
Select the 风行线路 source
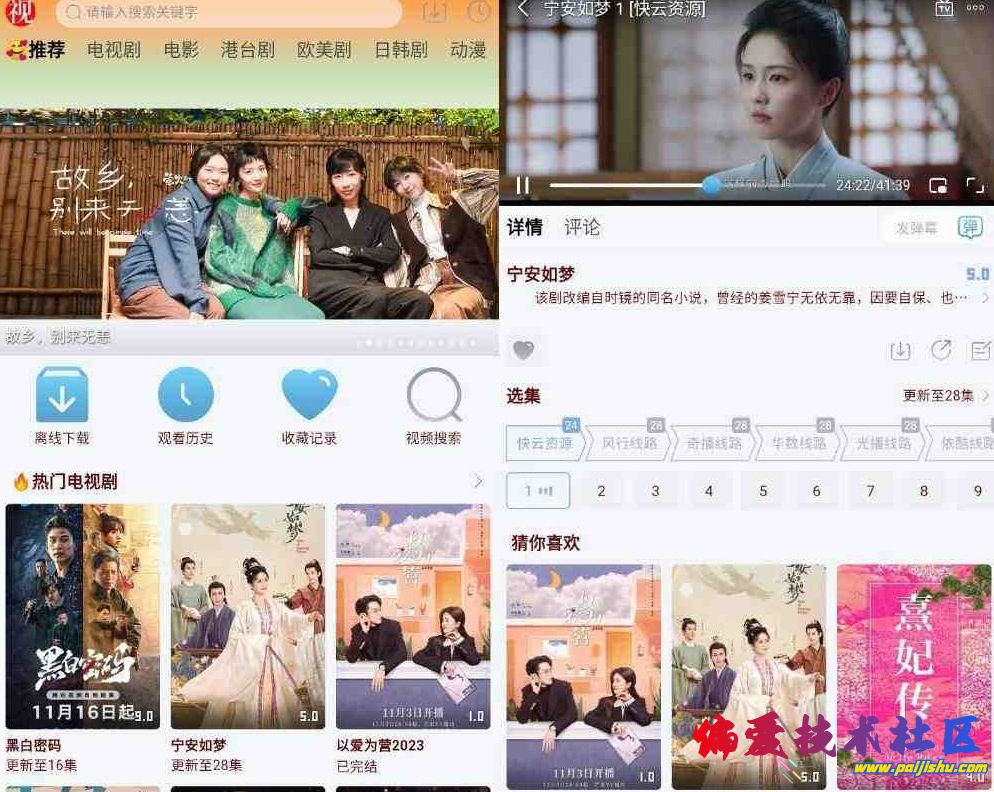[x=629, y=443]
